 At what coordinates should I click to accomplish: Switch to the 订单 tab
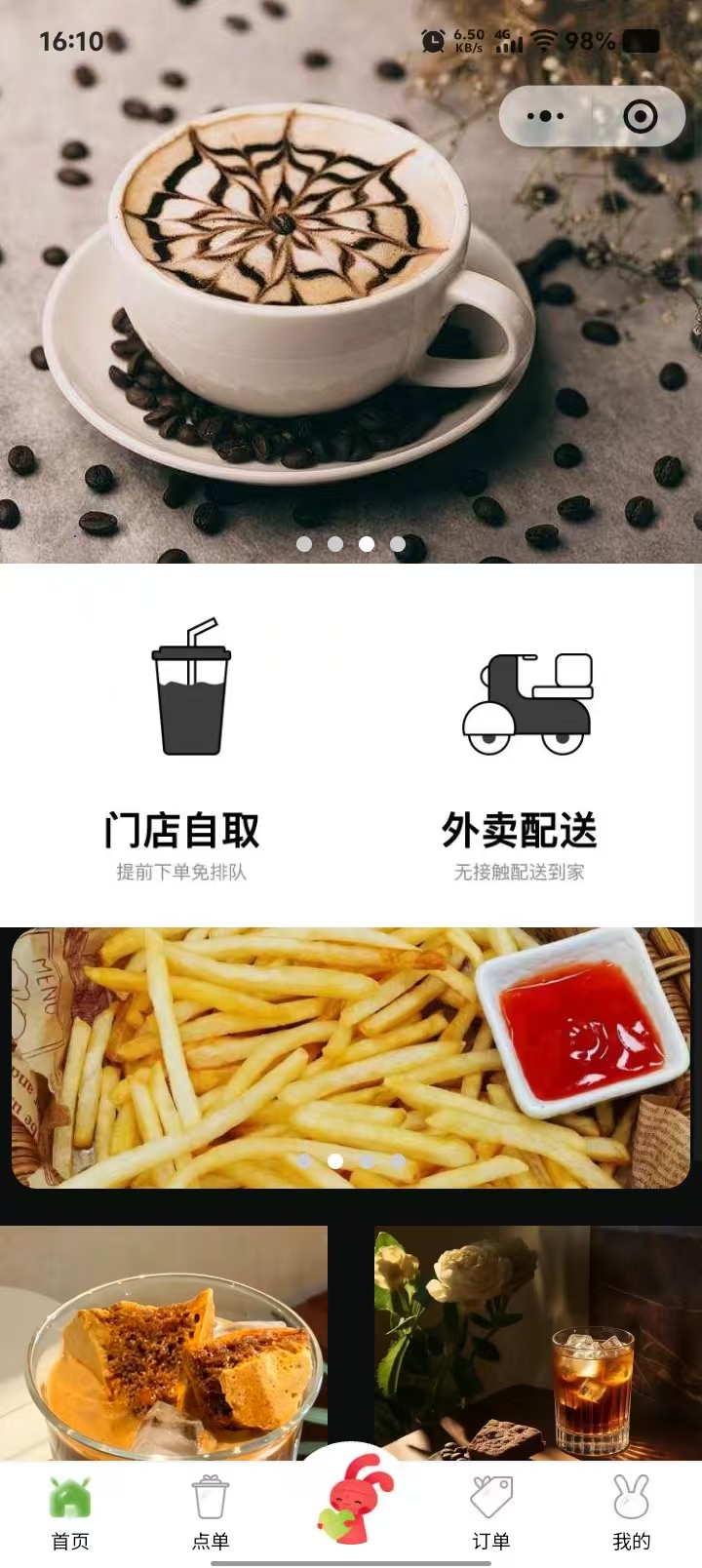pyautogui.click(x=491, y=1513)
